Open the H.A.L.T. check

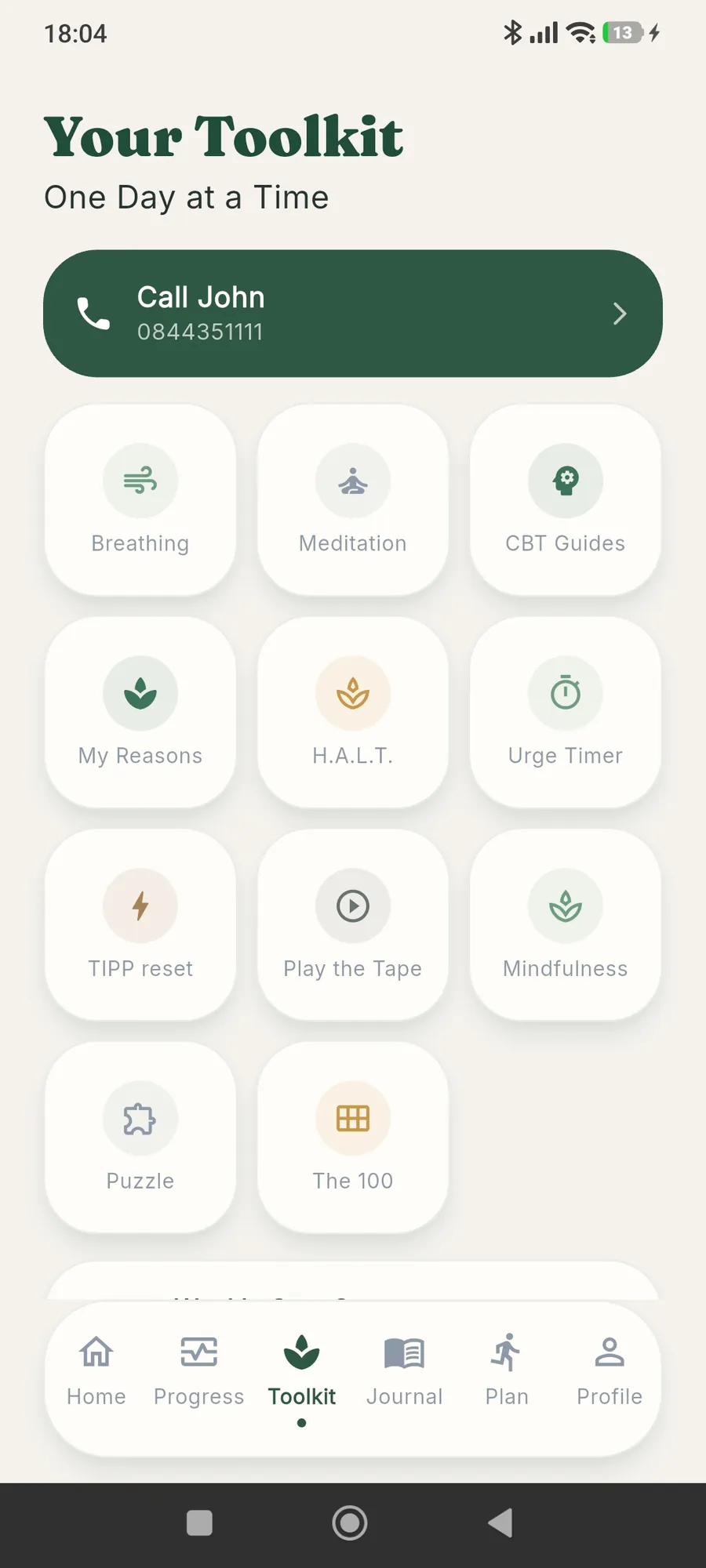pyautogui.click(x=353, y=713)
